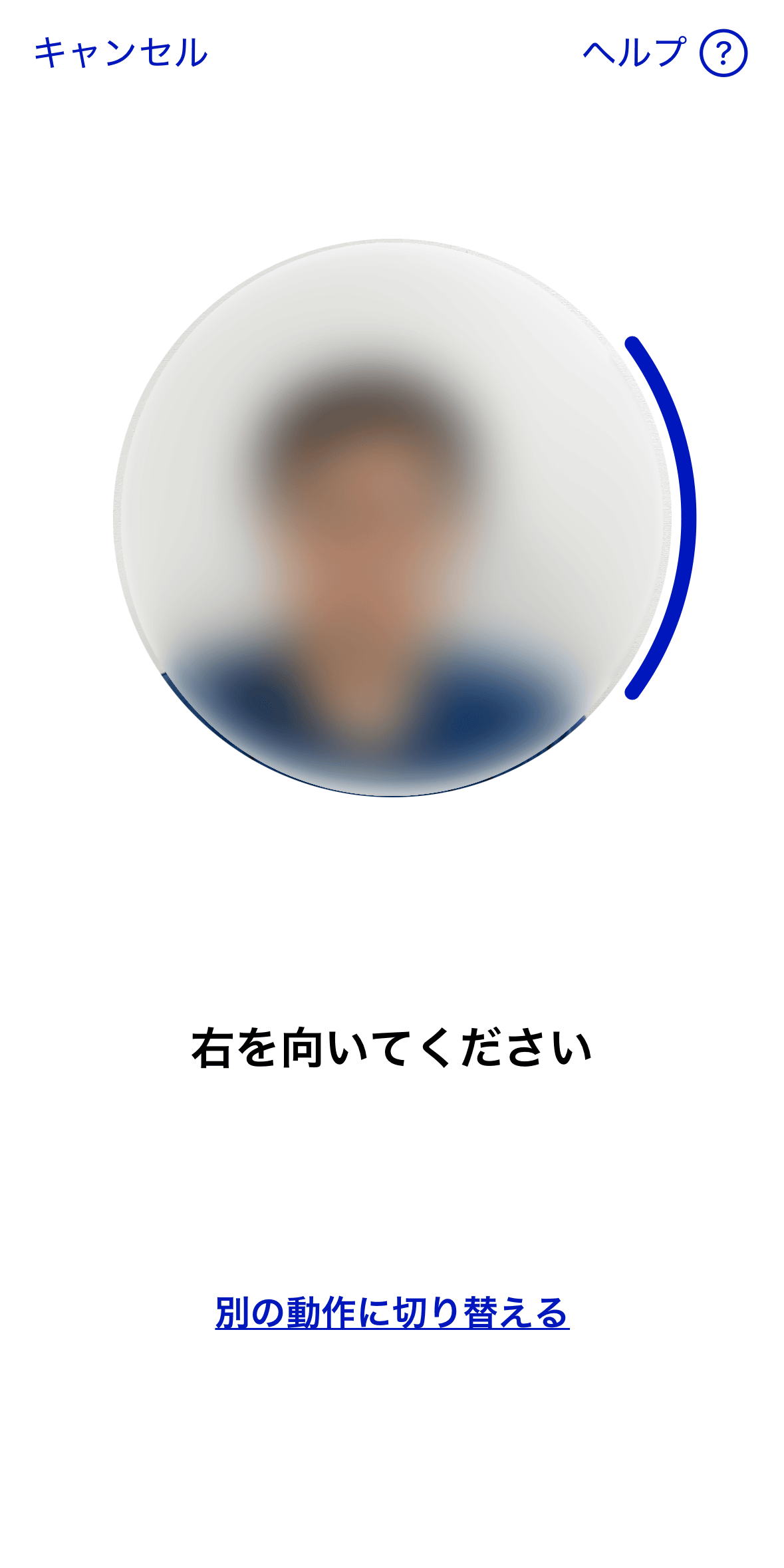Screen dimensions: 784x1568
Task: Switch action via 別の動作に切り替える link
Action: (x=392, y=1312)
